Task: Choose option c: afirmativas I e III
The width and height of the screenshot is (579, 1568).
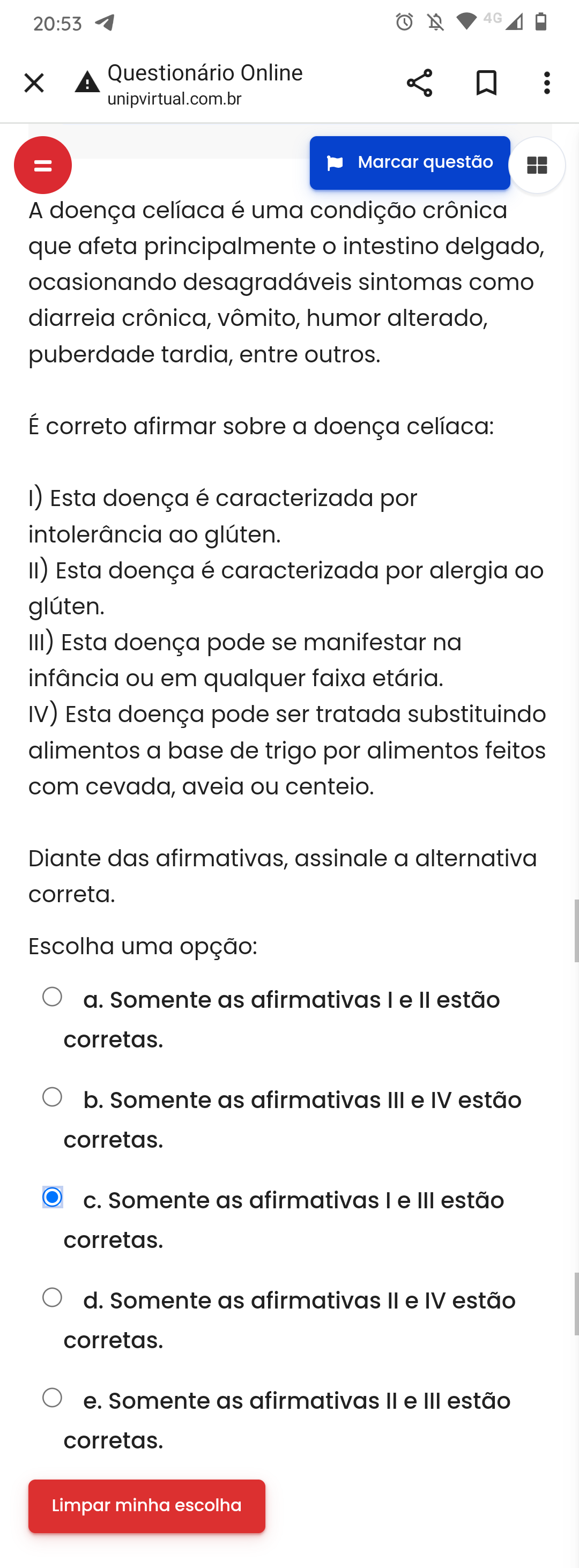Action: (53, 1197)
